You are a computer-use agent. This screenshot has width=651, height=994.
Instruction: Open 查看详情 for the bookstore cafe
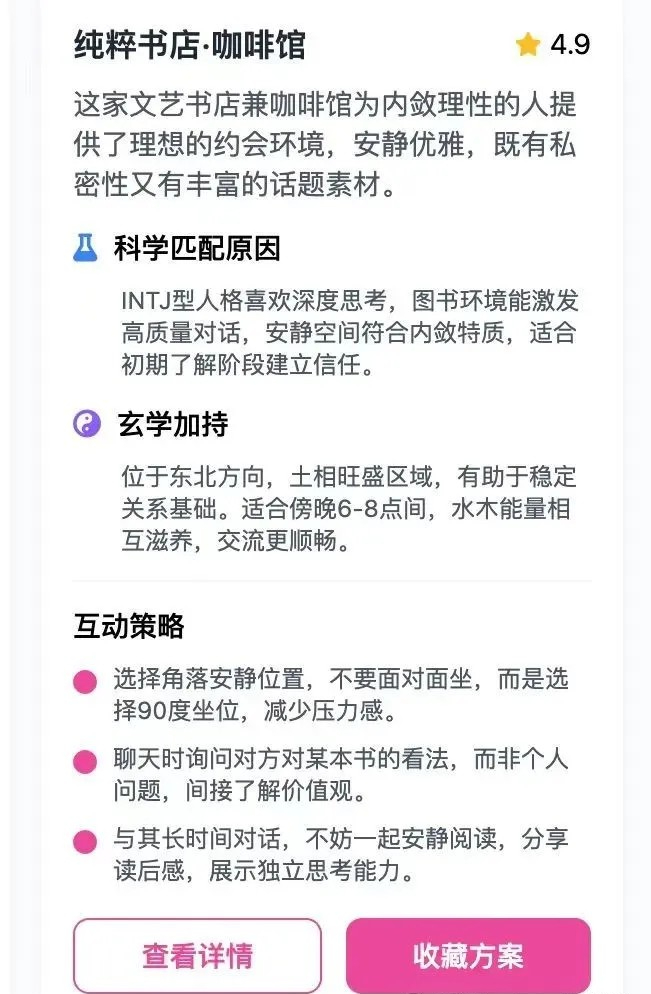[x=197, y=955]
